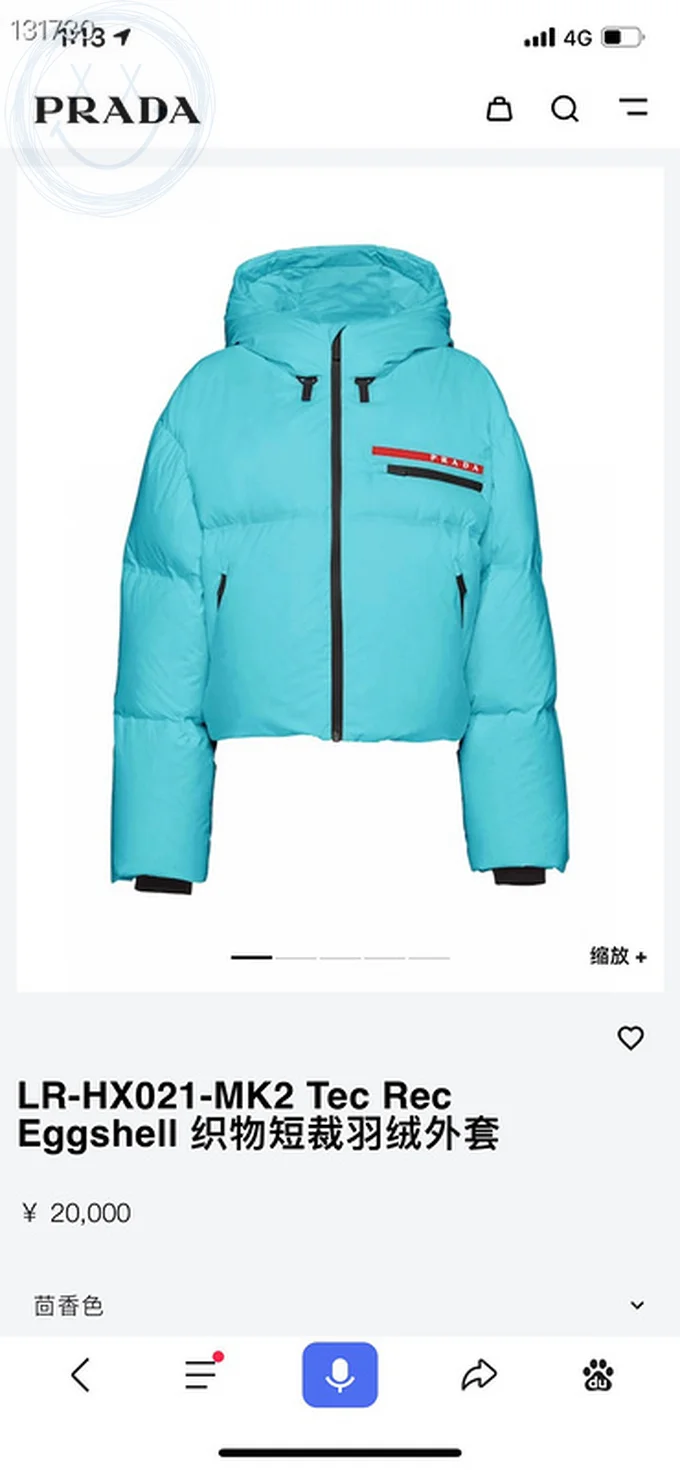This screenshot has height=1470, width=680.
Task: Zoom the jacket photo with 缩放 +
Action: (x=618, y=956)
